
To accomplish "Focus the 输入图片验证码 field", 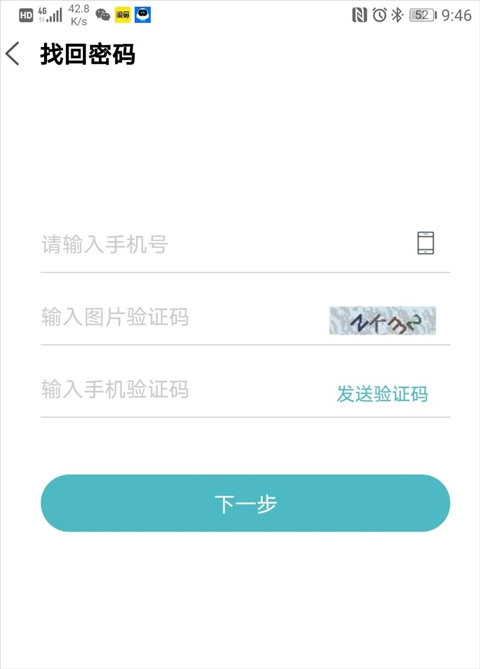I will (x=181, y=317).
